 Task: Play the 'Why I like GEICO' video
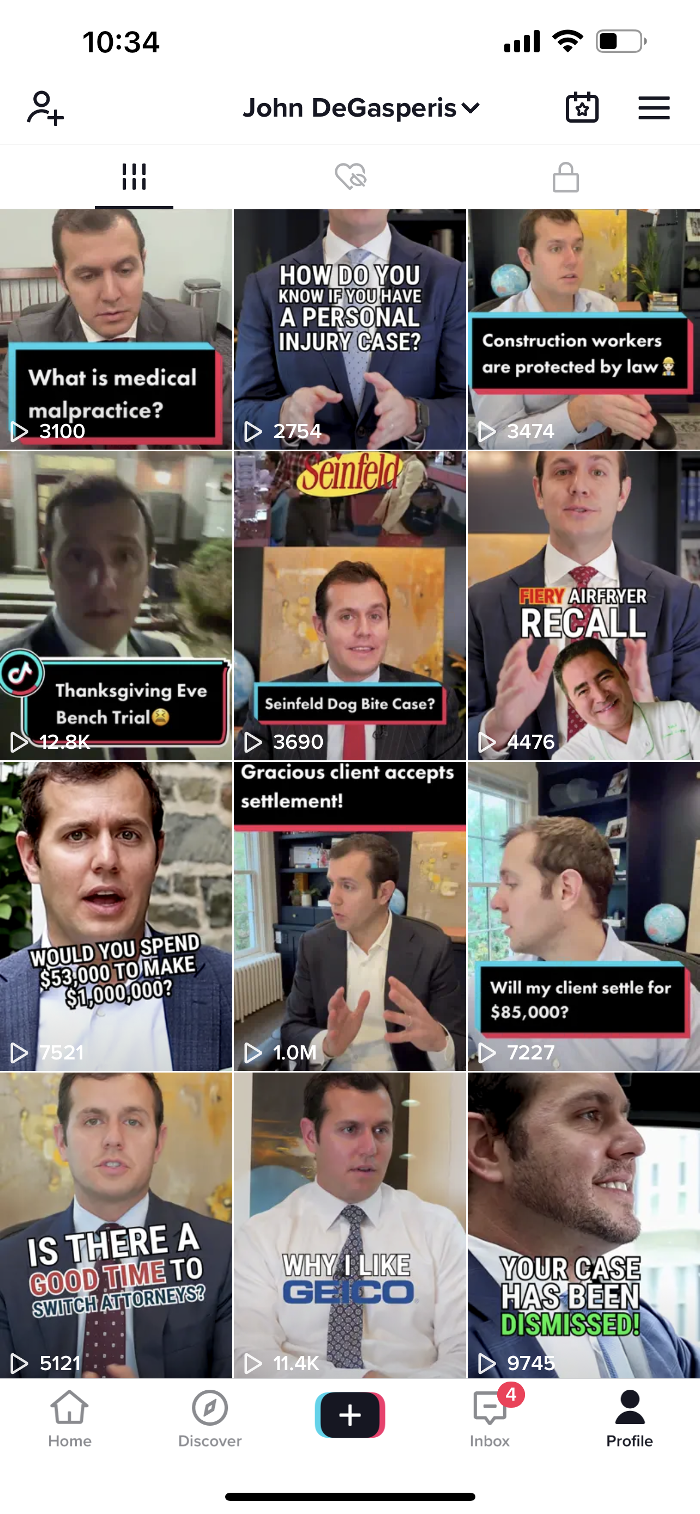tap(350, 1225)
